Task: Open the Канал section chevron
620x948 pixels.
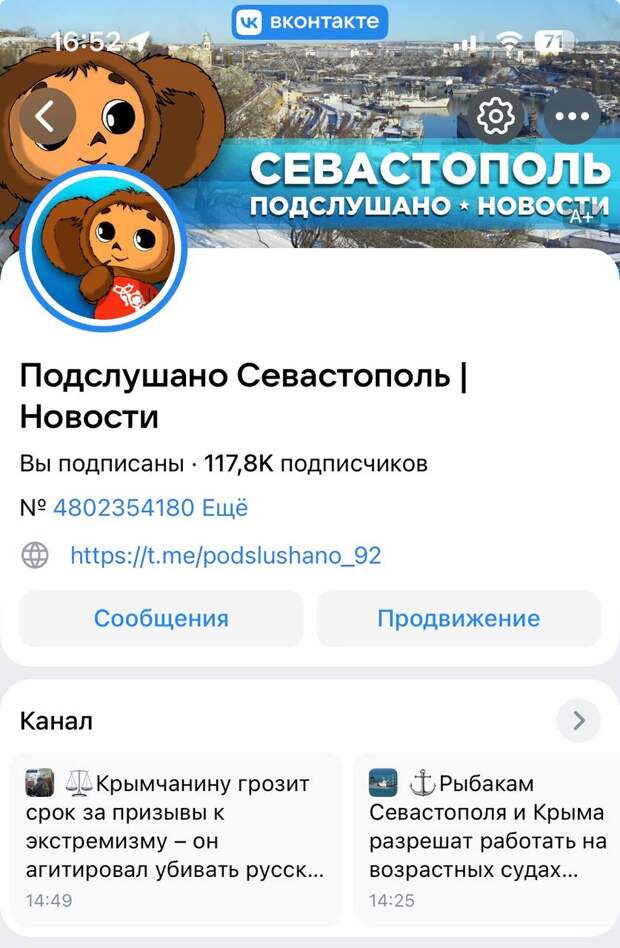Action: click(578, 720)
